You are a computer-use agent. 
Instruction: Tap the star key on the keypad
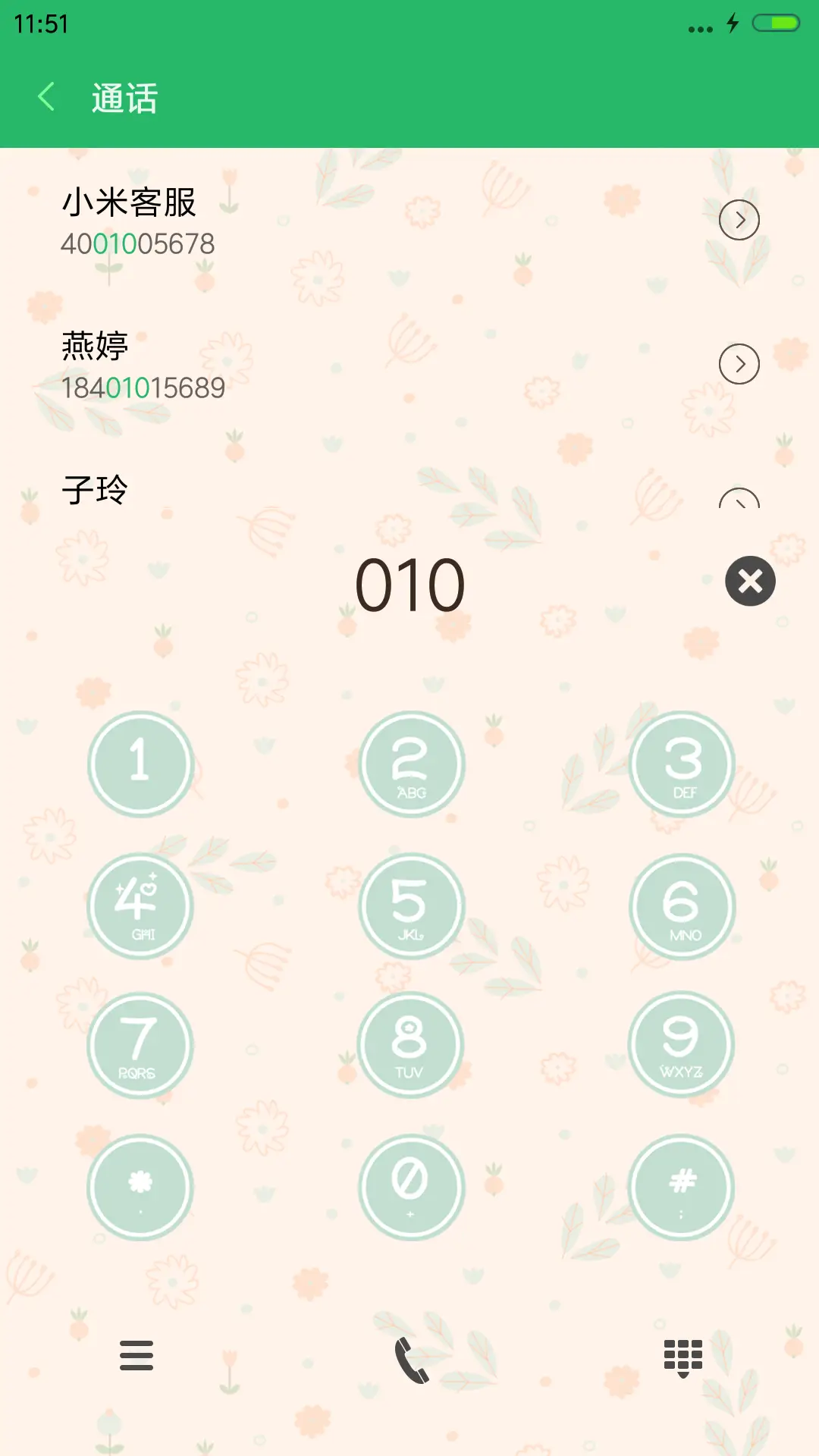pos(140,1188)
